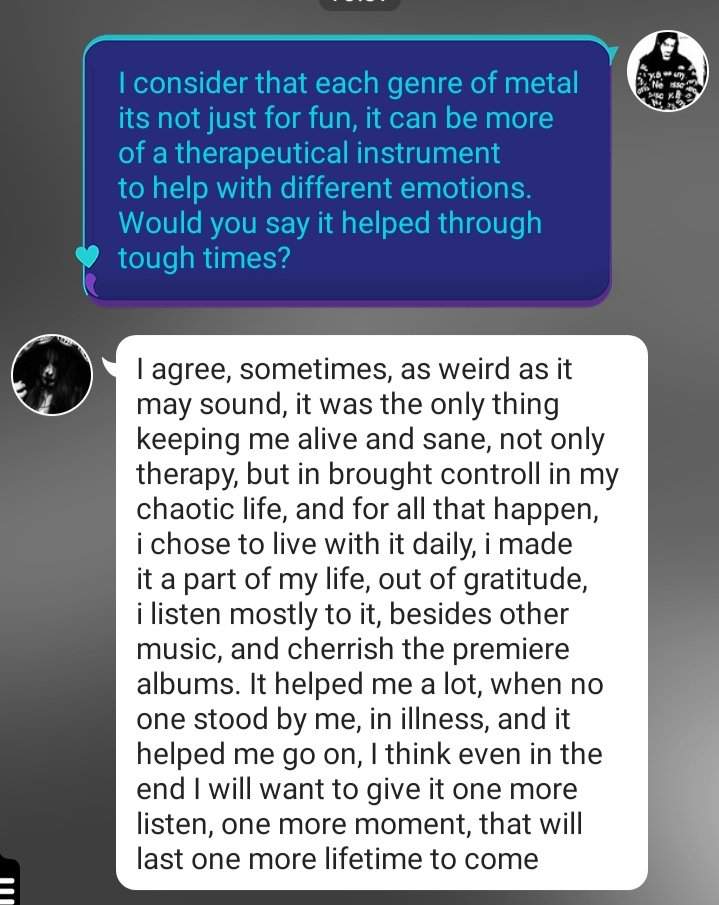Tap the heart icon on the blue message
The height and width of the screenshot is (905, 719).
tap(89, 257)
